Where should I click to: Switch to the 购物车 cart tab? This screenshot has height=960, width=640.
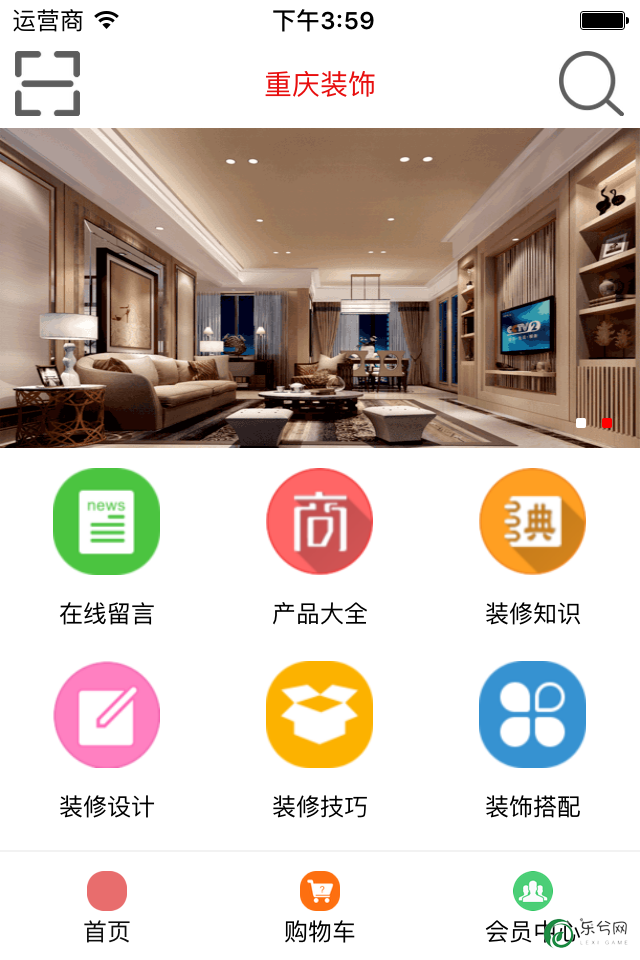point(320,907)
